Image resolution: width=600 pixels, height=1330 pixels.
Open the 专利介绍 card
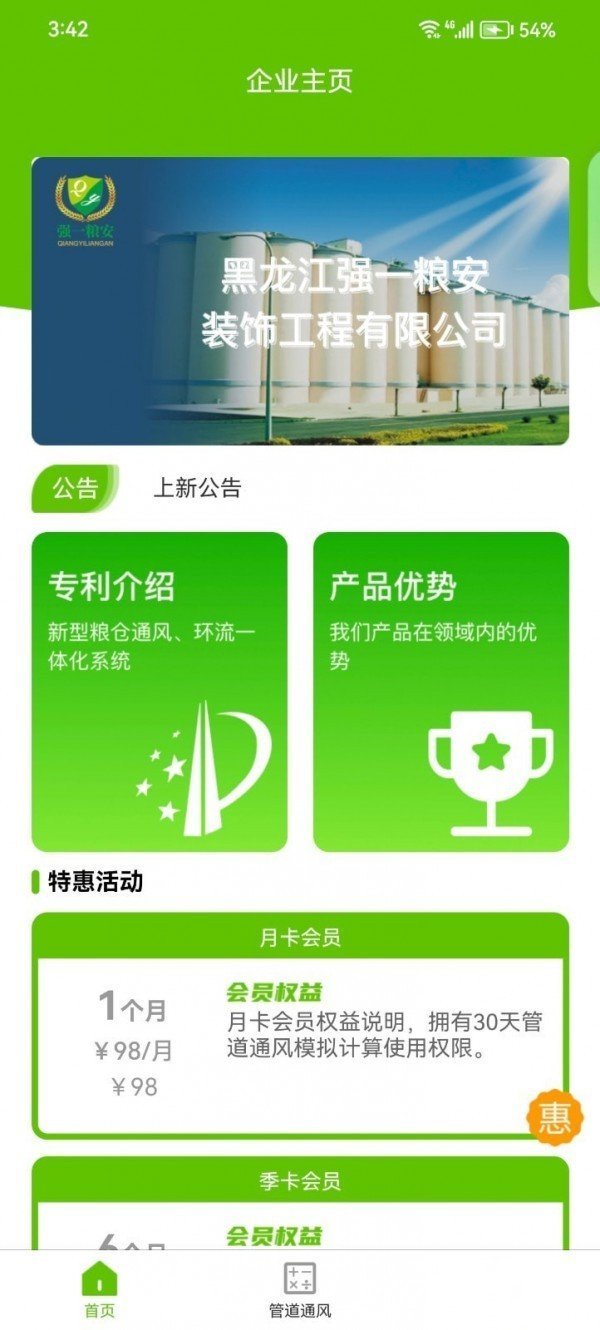click(x=160, y=691)
